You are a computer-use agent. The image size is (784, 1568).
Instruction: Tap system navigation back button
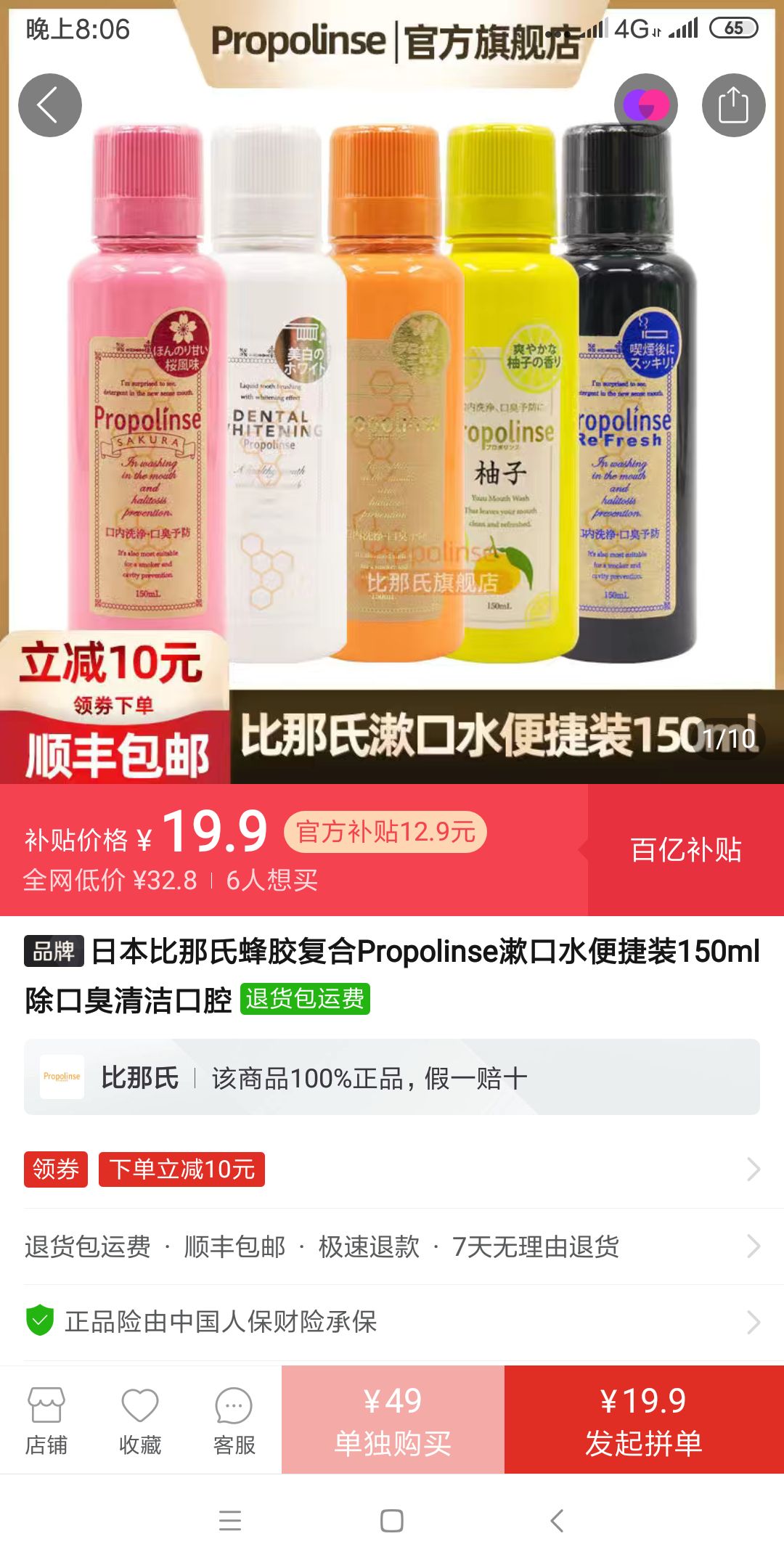click(x=557, y=1521)
